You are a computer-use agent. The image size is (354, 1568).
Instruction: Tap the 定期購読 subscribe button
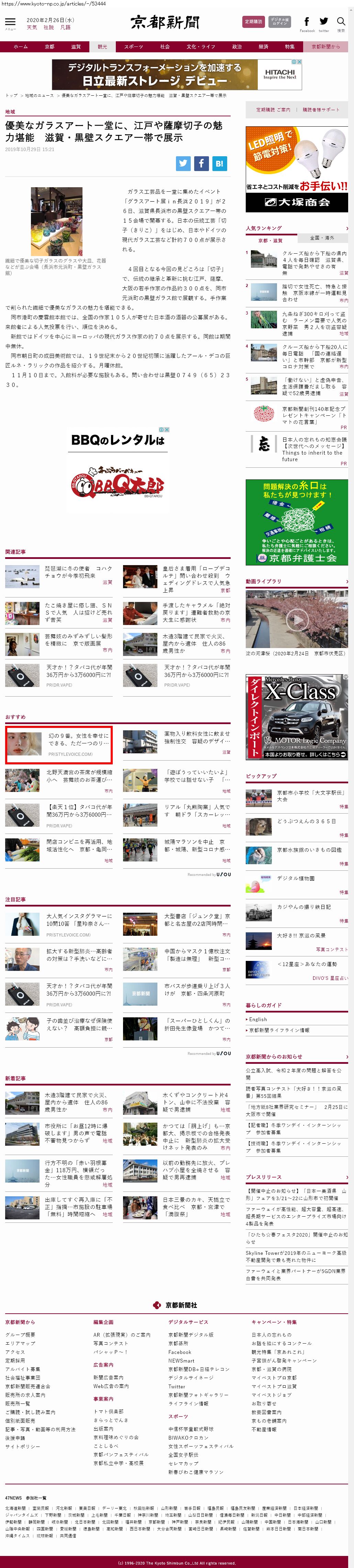(x=253, y=22)
